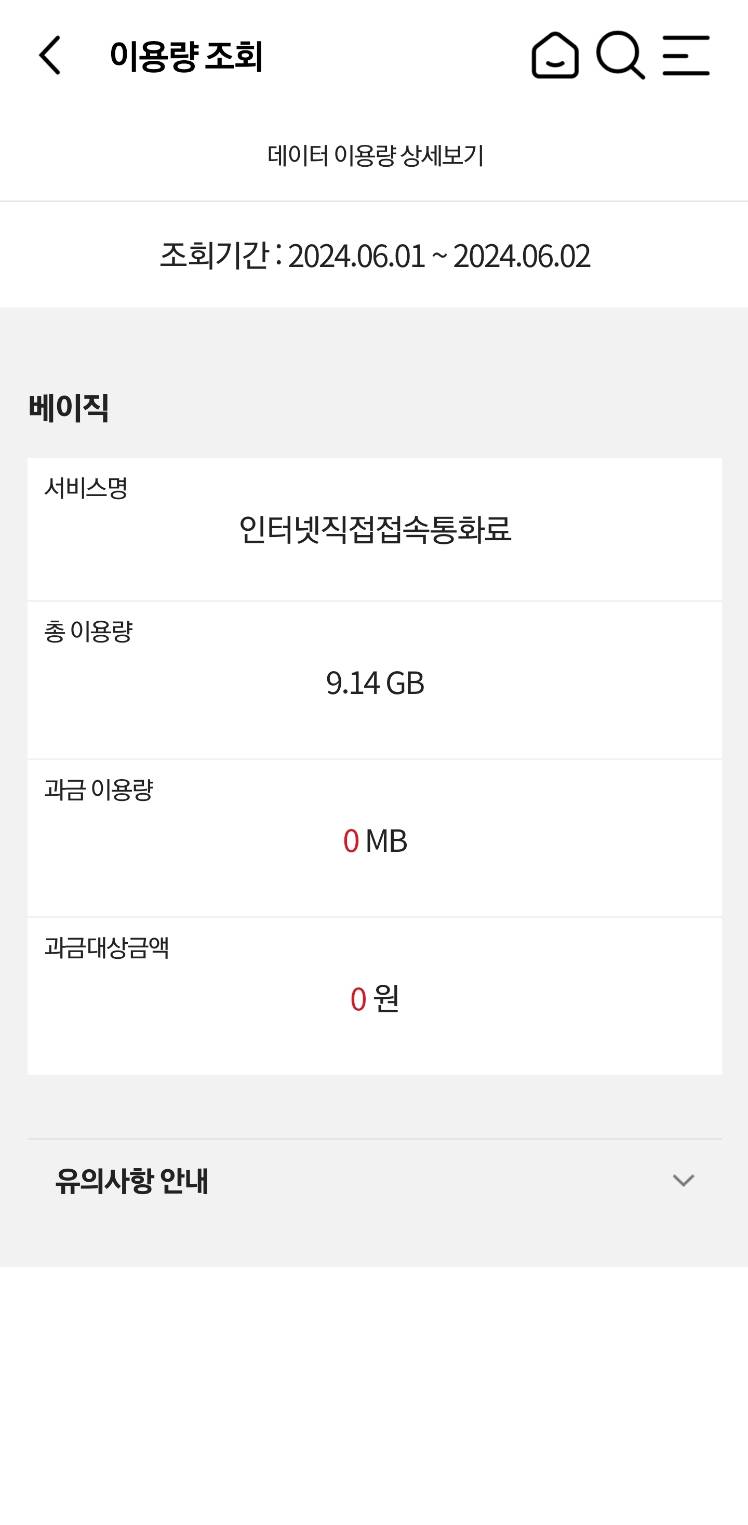Viewport: 748px width, 1525px height.
Task: Tap the search icon next to home
Action: click(x=619, y=56)
